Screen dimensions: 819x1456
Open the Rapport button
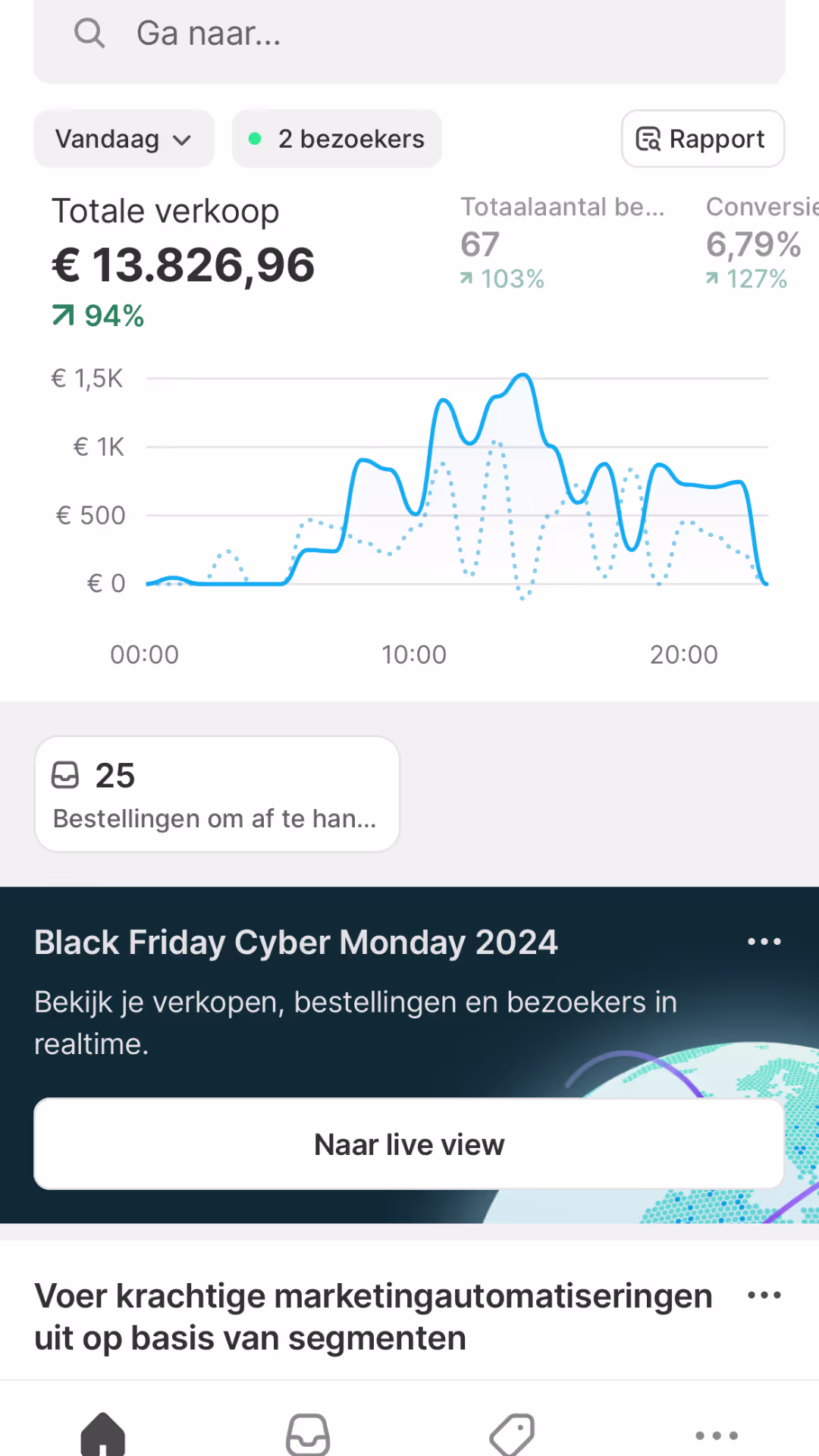pos(703,139)
